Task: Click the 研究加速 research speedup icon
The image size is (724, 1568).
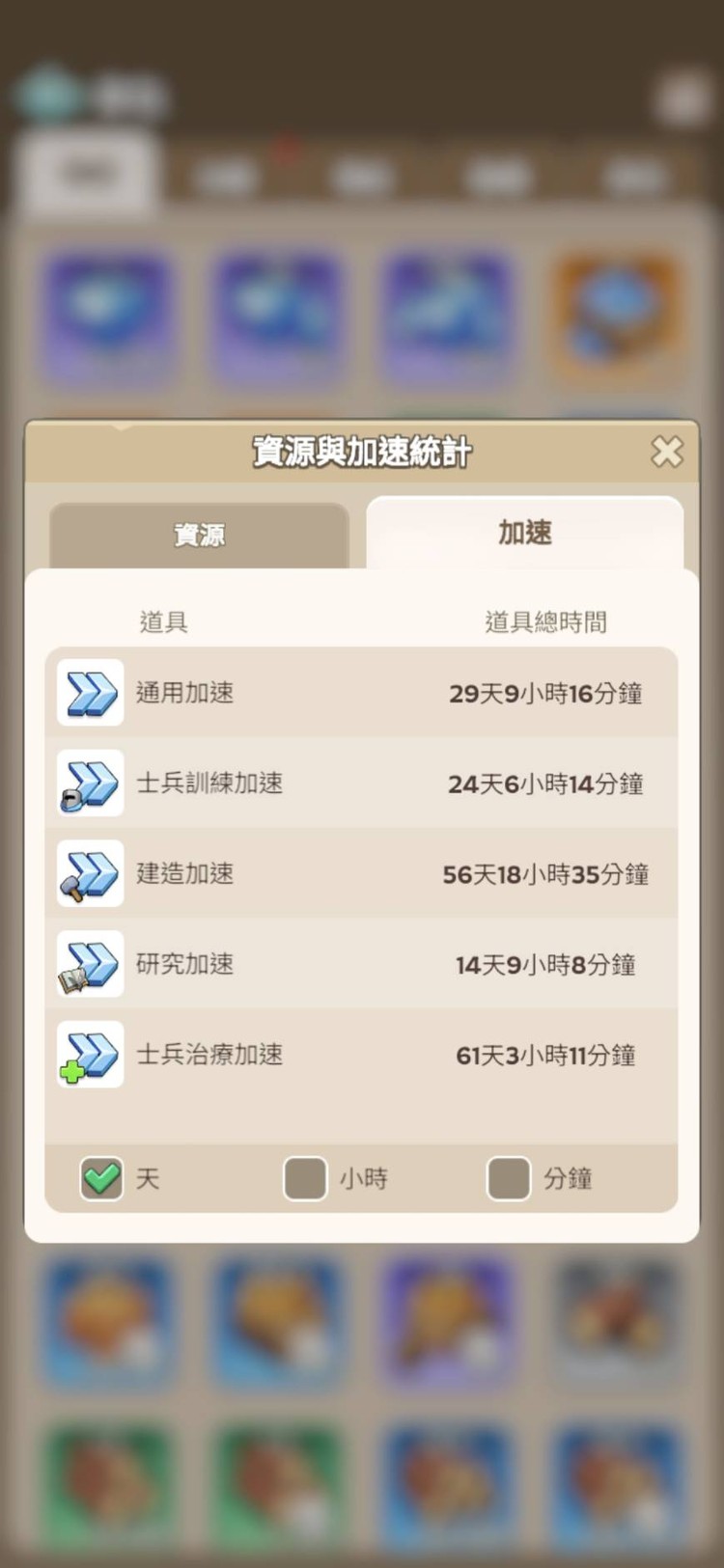Action: tap(89, 964)
